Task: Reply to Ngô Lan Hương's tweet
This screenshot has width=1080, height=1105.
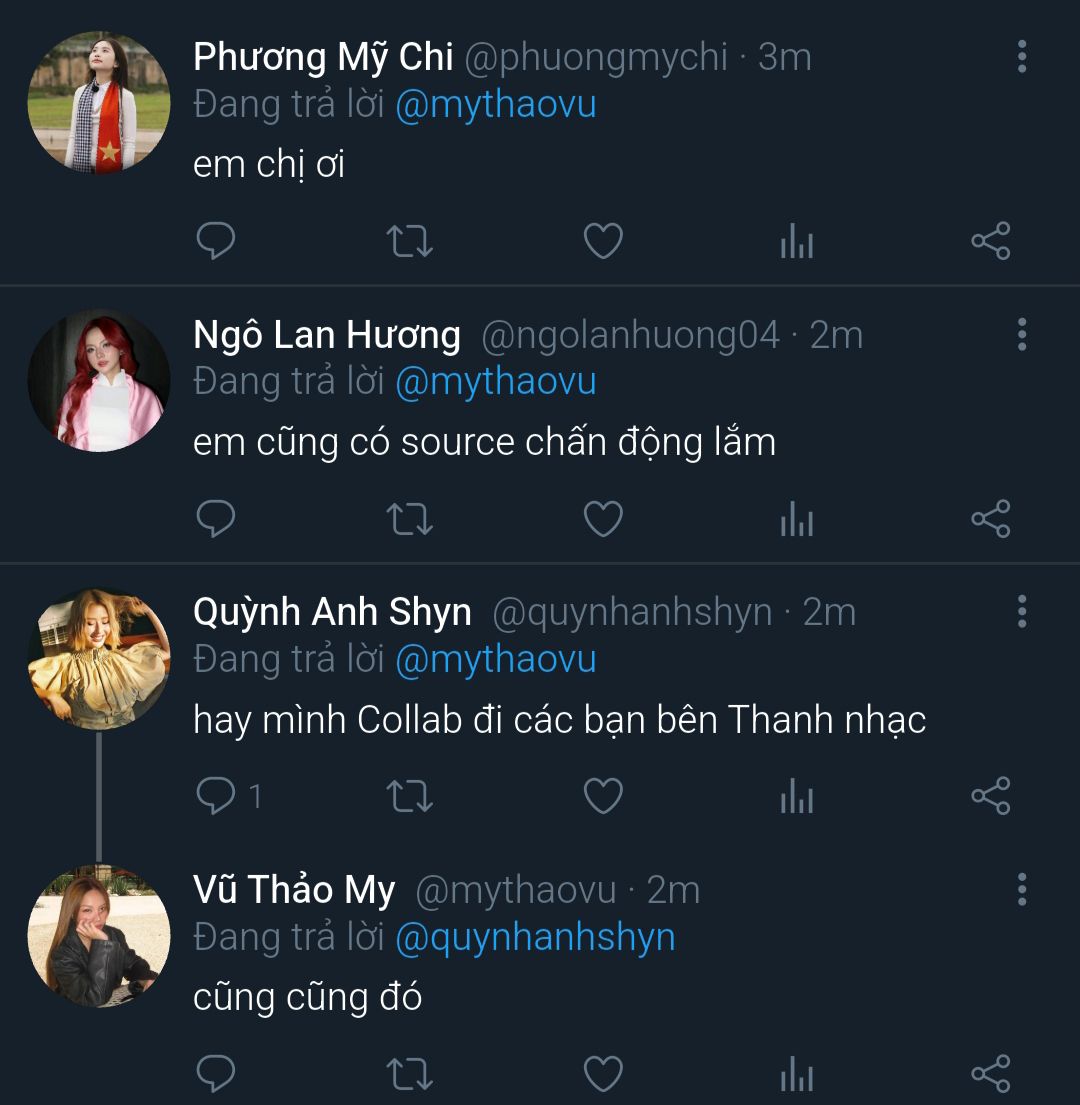Action: [x=215, y=519]
